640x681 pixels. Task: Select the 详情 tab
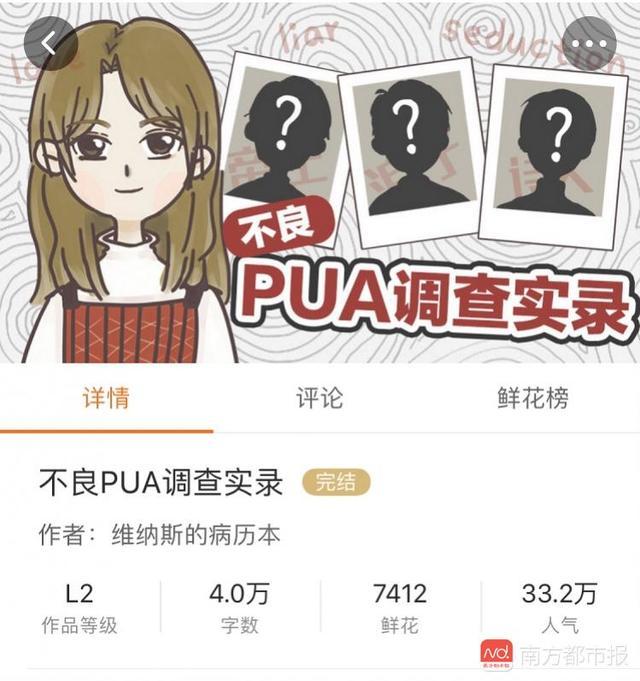(x=106, y=397)
